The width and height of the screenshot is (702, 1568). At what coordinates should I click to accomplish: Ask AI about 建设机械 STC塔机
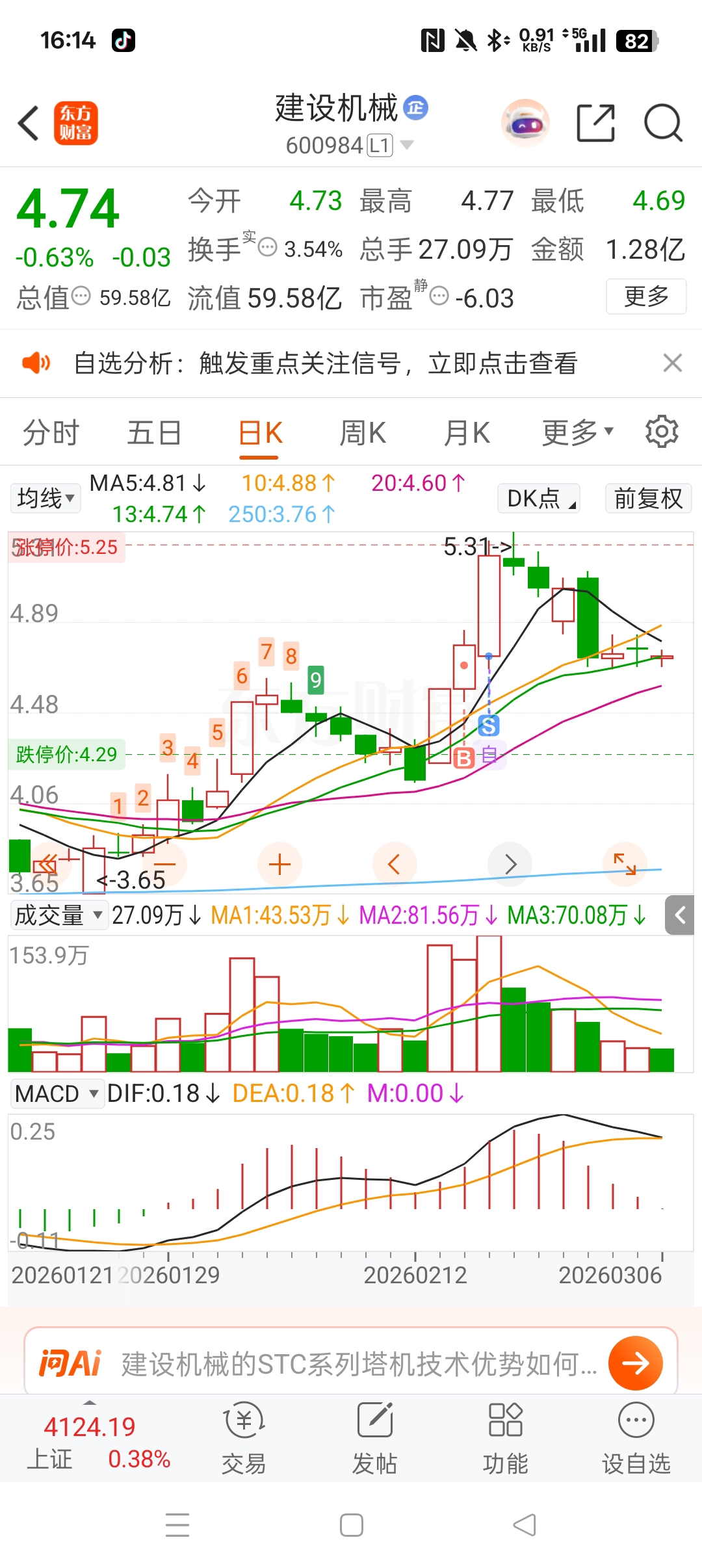pos(351,1363)
